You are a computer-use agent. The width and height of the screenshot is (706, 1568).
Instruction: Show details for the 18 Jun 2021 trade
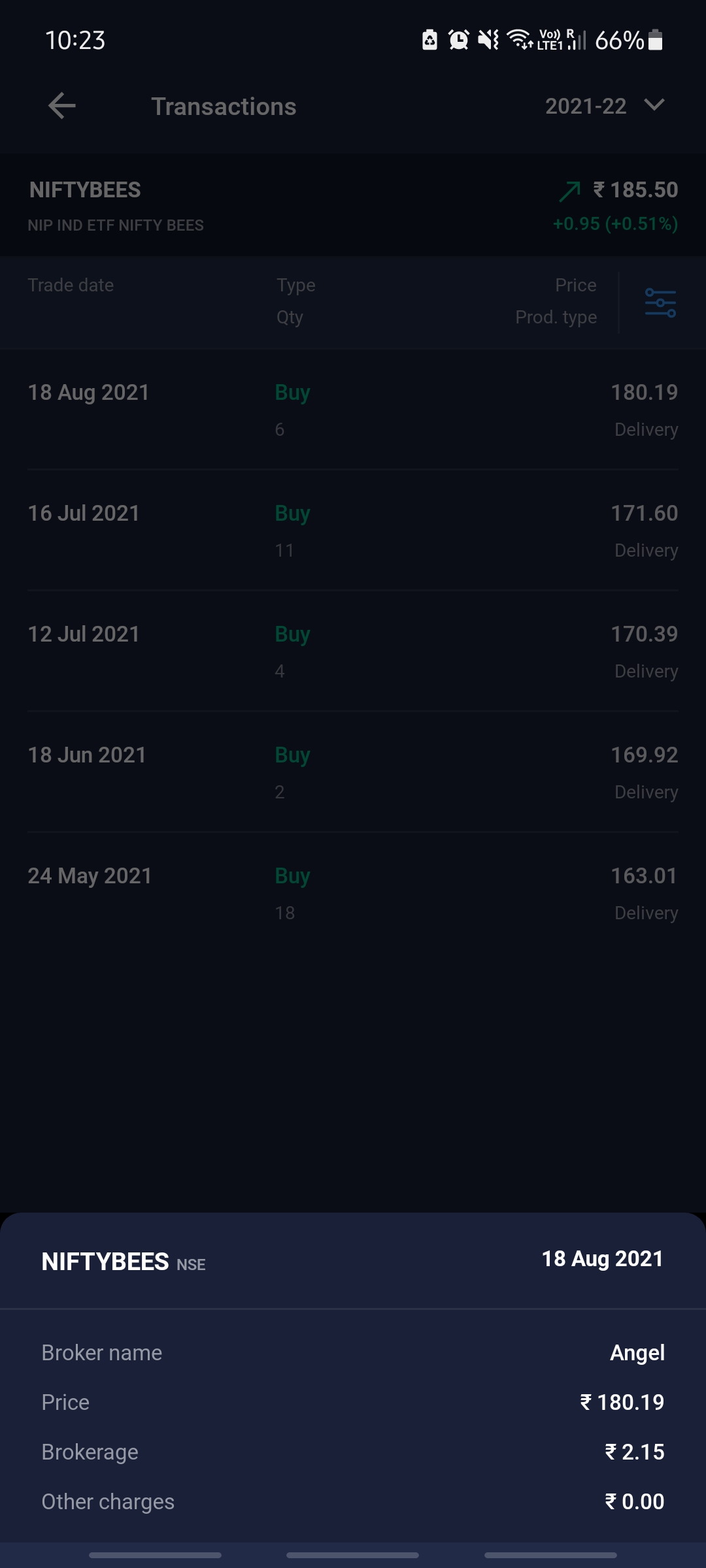tap(353, 772)
